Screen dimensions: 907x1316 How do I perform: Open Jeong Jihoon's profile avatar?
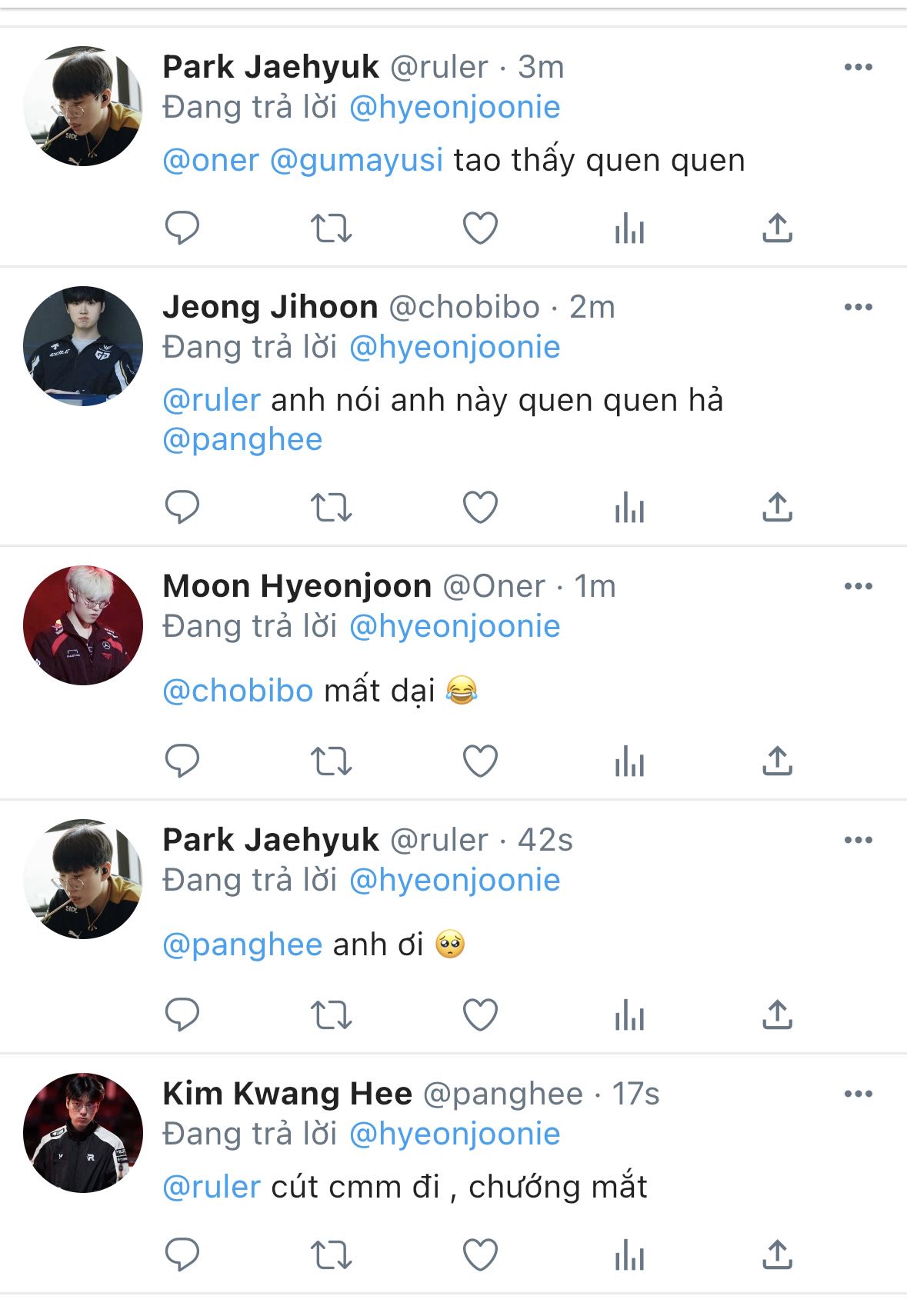coord(83,346)
